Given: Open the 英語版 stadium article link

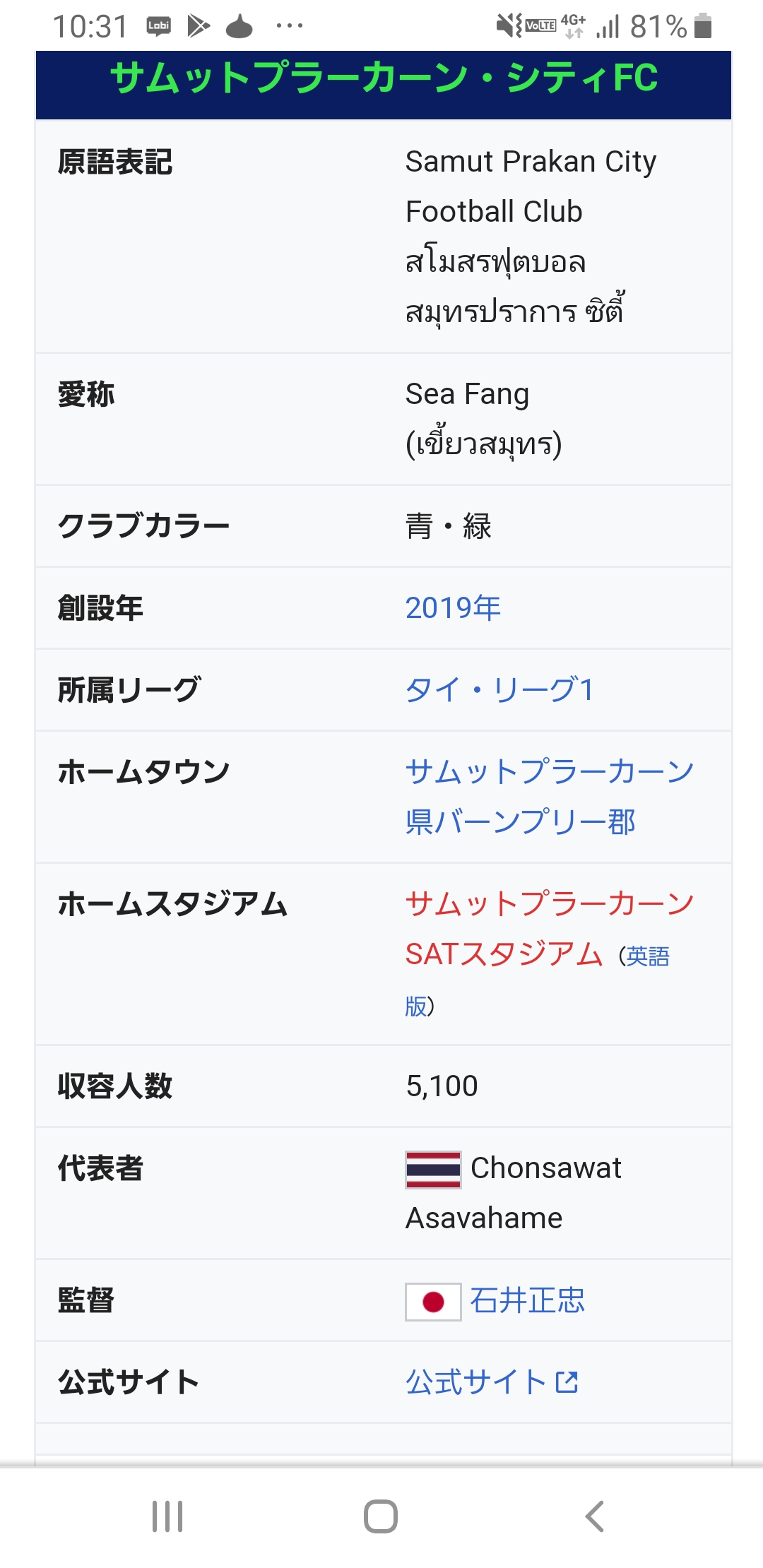Looking at the screenshot, I should [x=537, y=980].
